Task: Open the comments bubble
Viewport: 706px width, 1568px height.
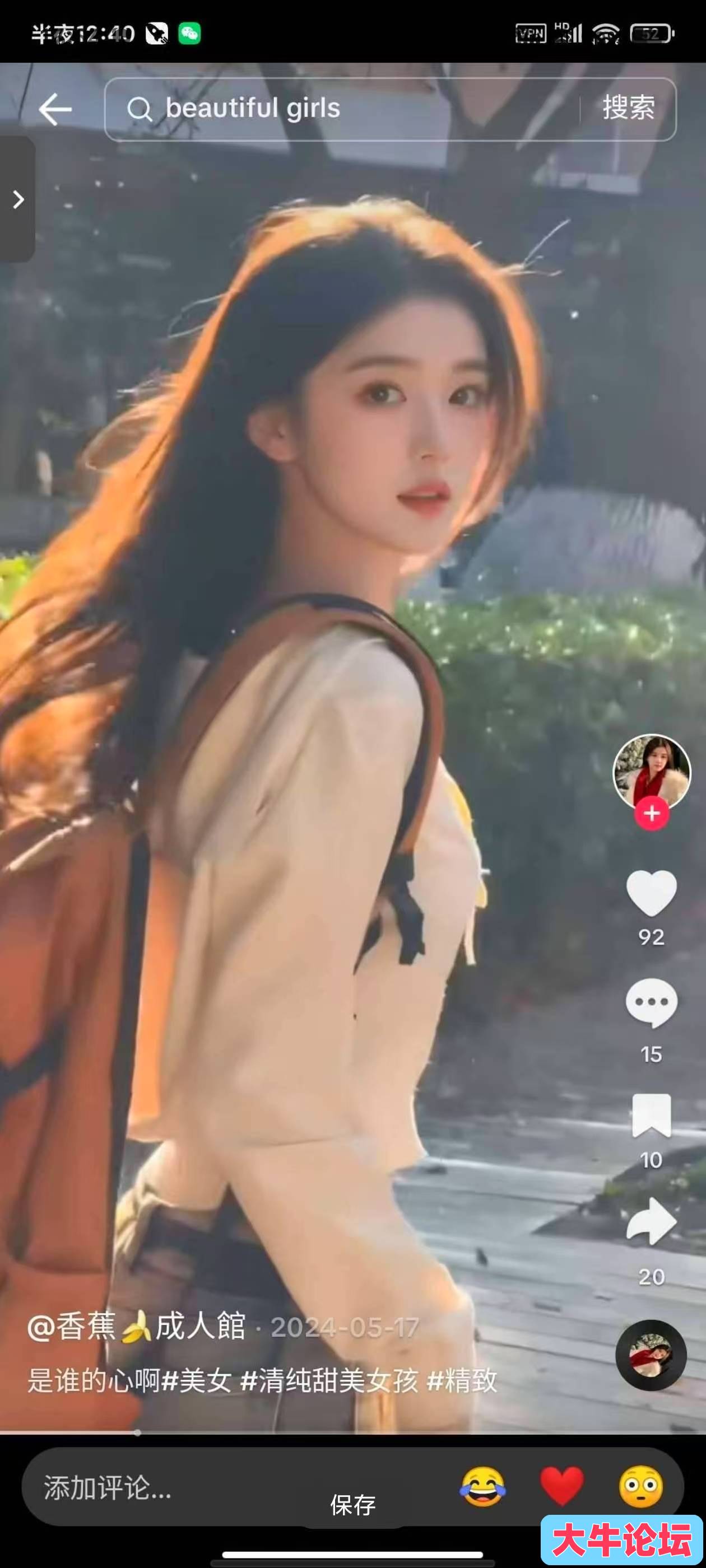Action: pos(651,1003)
